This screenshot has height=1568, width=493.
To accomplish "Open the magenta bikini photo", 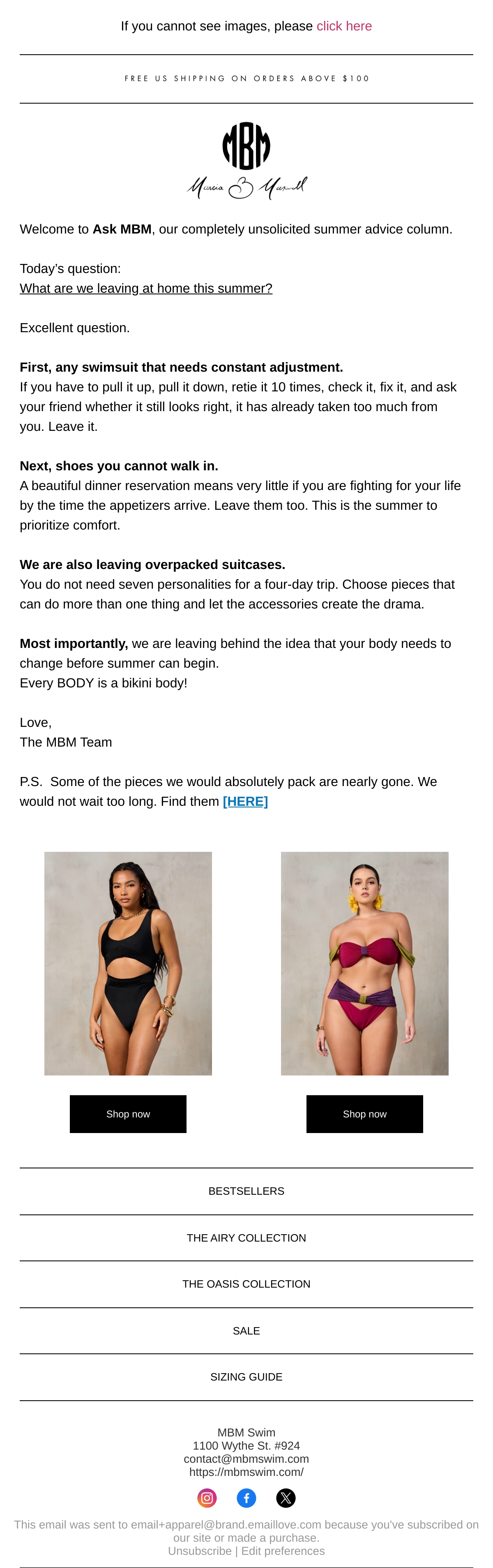I will (364, 964).
